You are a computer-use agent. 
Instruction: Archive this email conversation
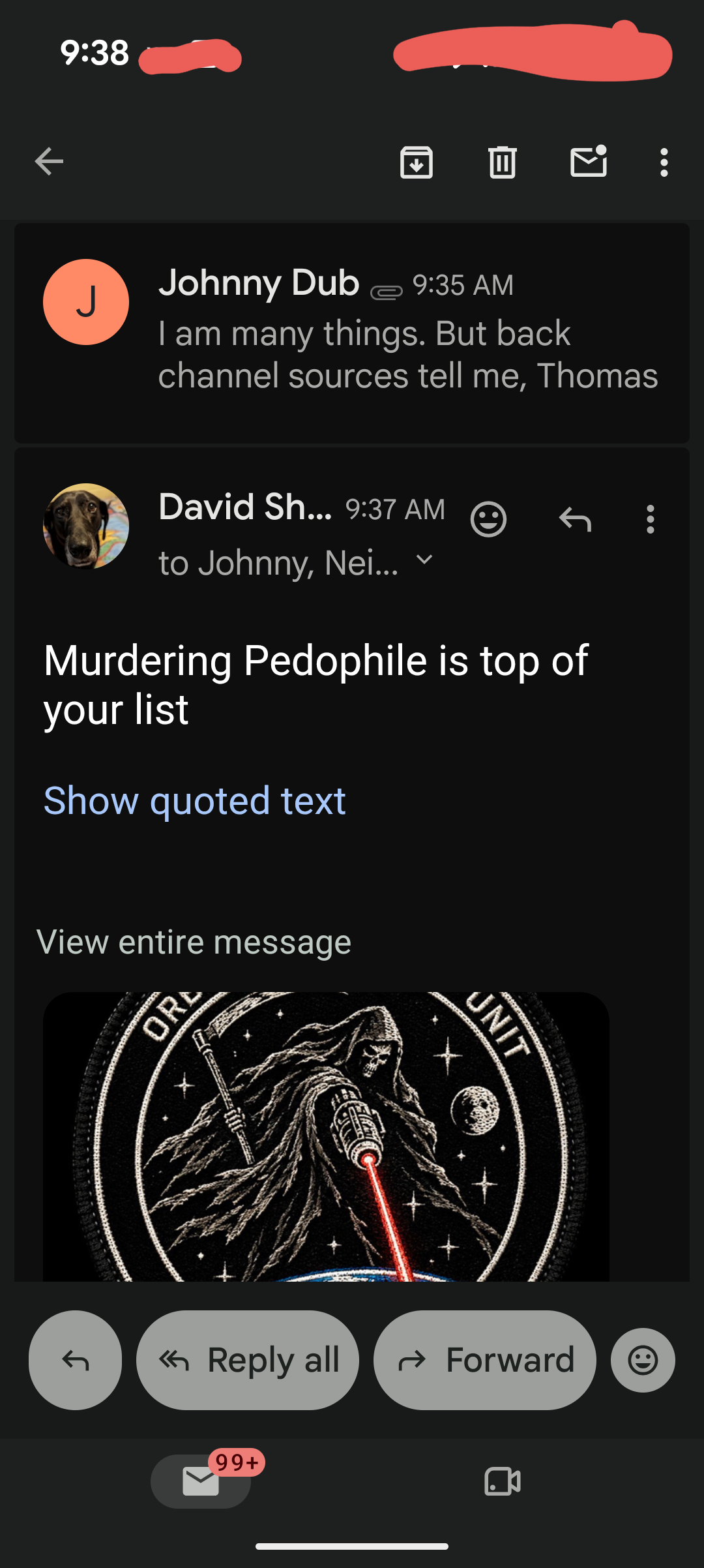click(417, 162)
